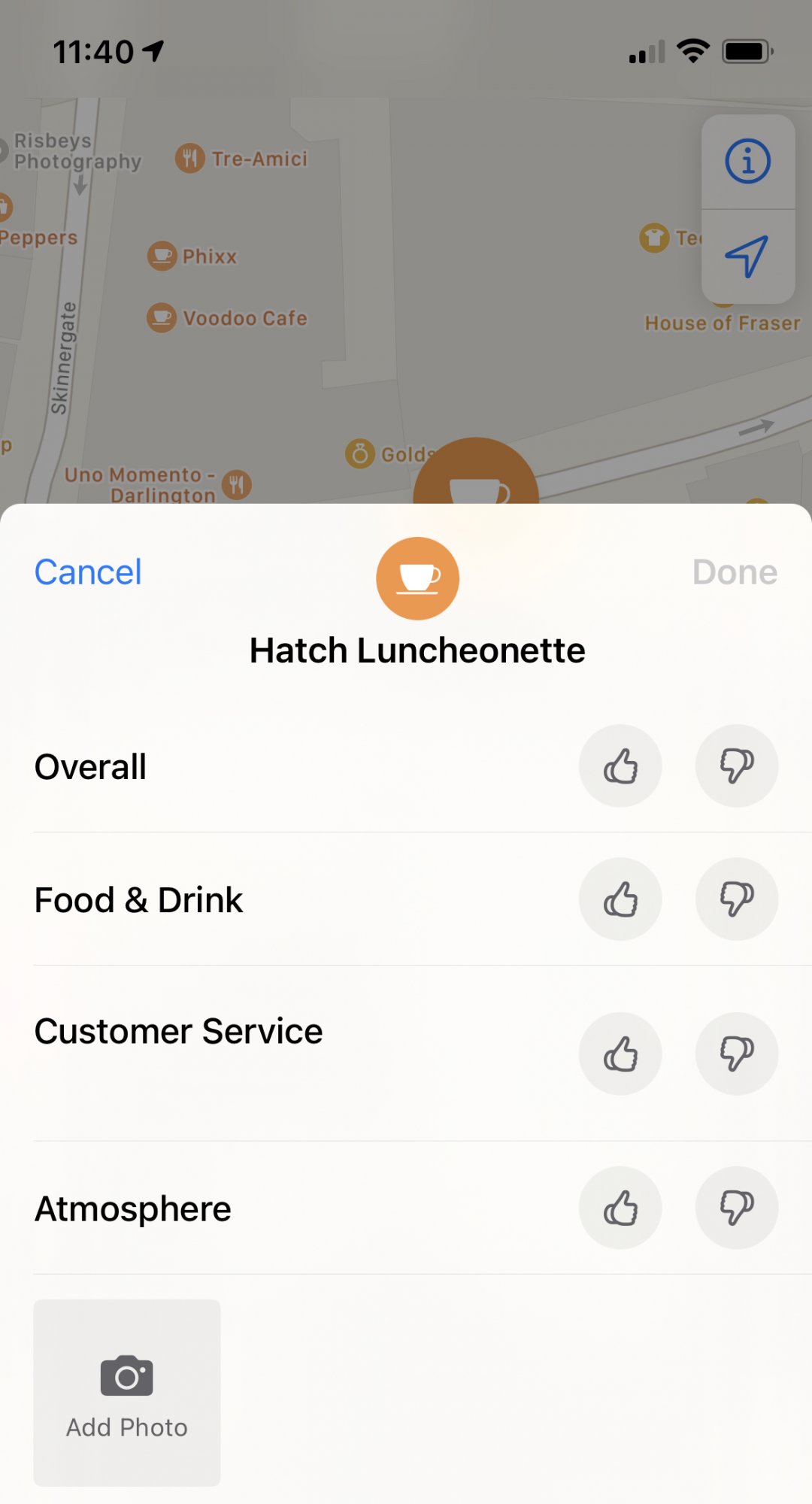The image size is (812, 1504).
Task: Like the Customer Service
Action: coord(620,1054)
